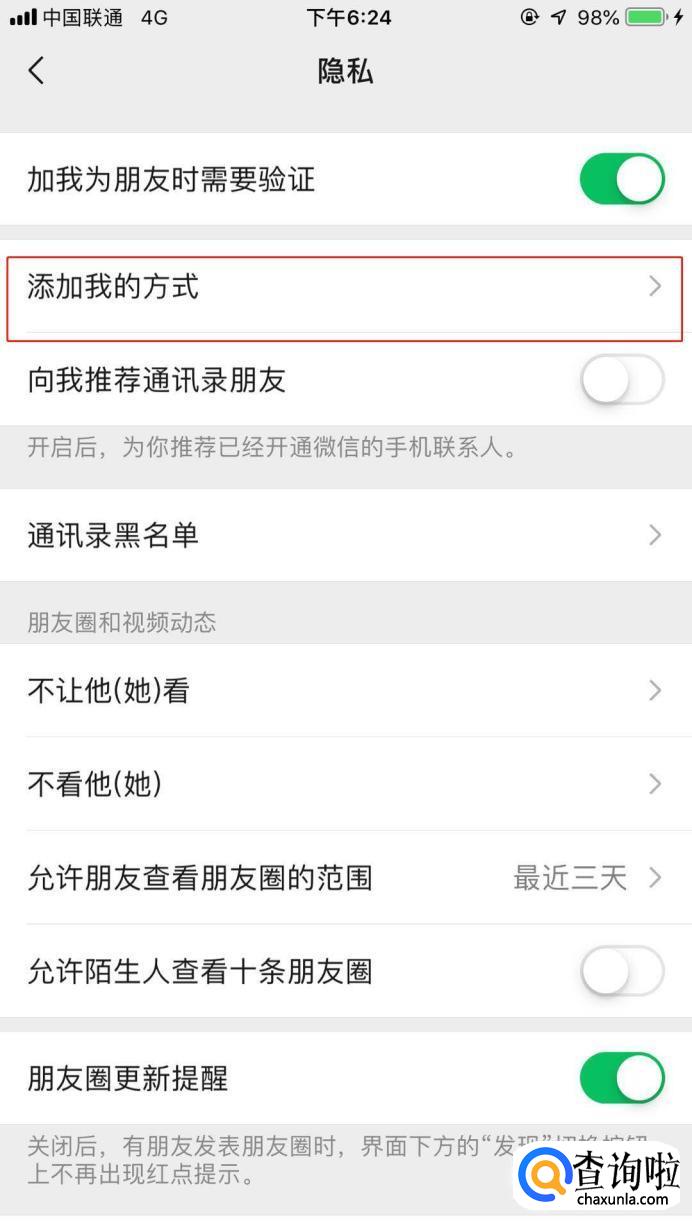This screenshot has width=692, height=1230.
Task: Enable 允许陌生人查看十条朋友圈 switch
Action: [621, 971]
